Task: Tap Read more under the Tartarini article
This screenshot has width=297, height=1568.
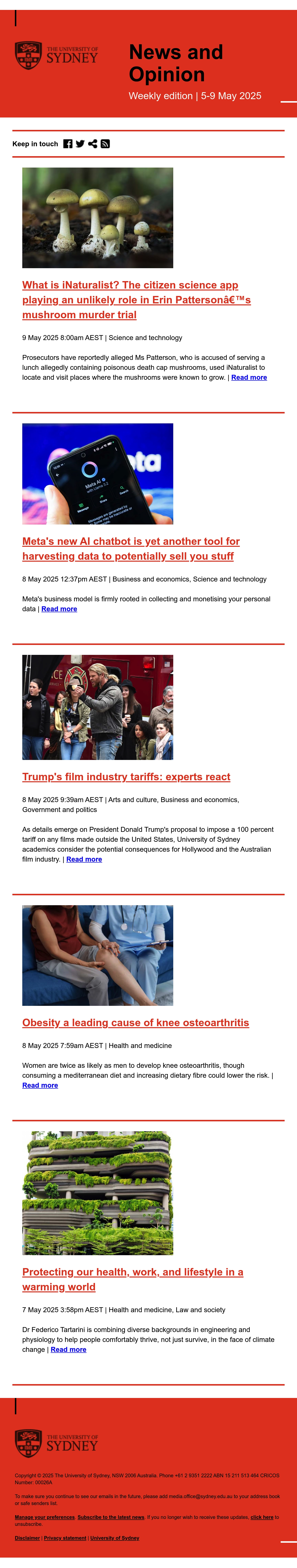Action: click(x=69, y=1349)
